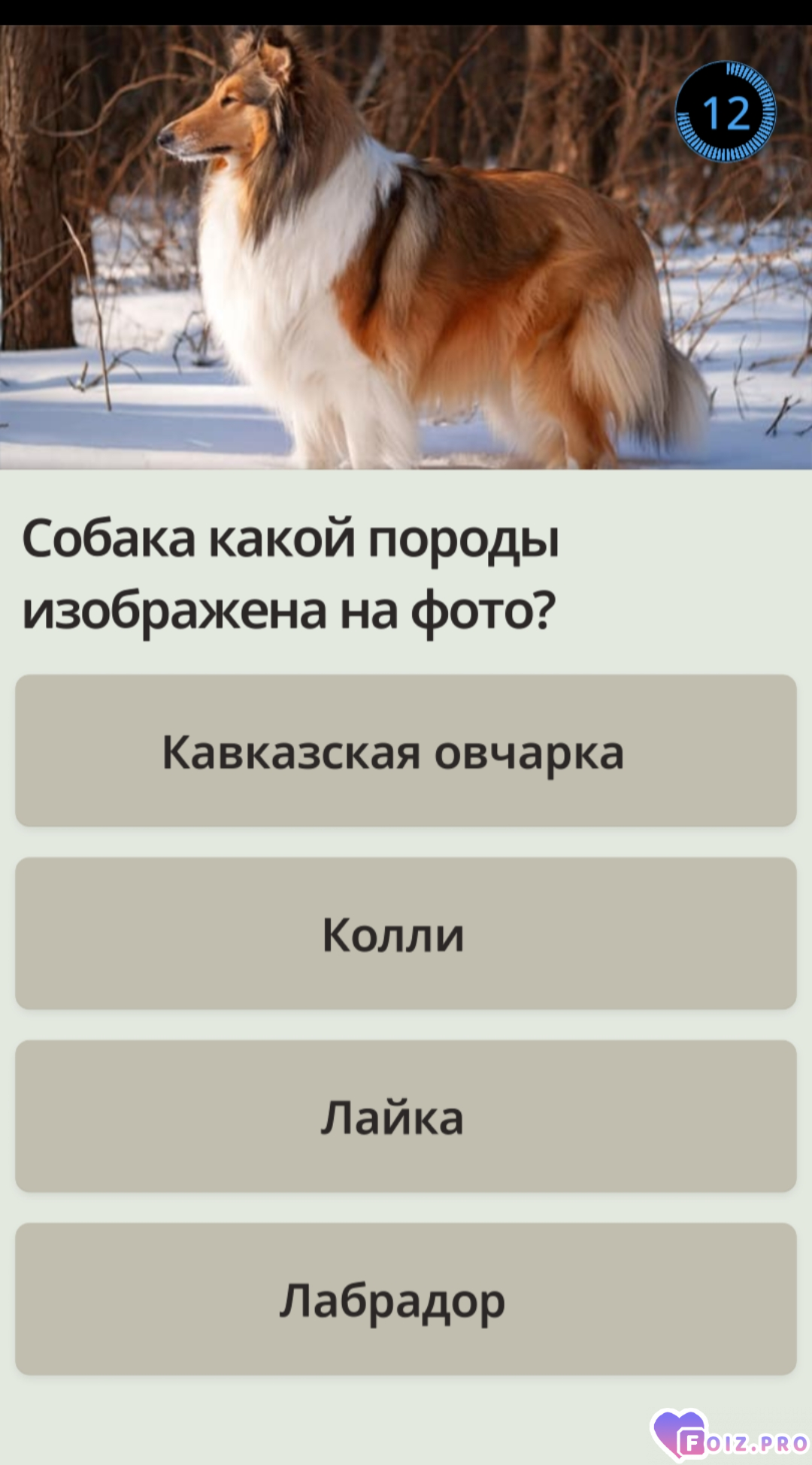Choose Колли as the answer
The height and width of the screenshot is (1465, 812).
[405, 933]
